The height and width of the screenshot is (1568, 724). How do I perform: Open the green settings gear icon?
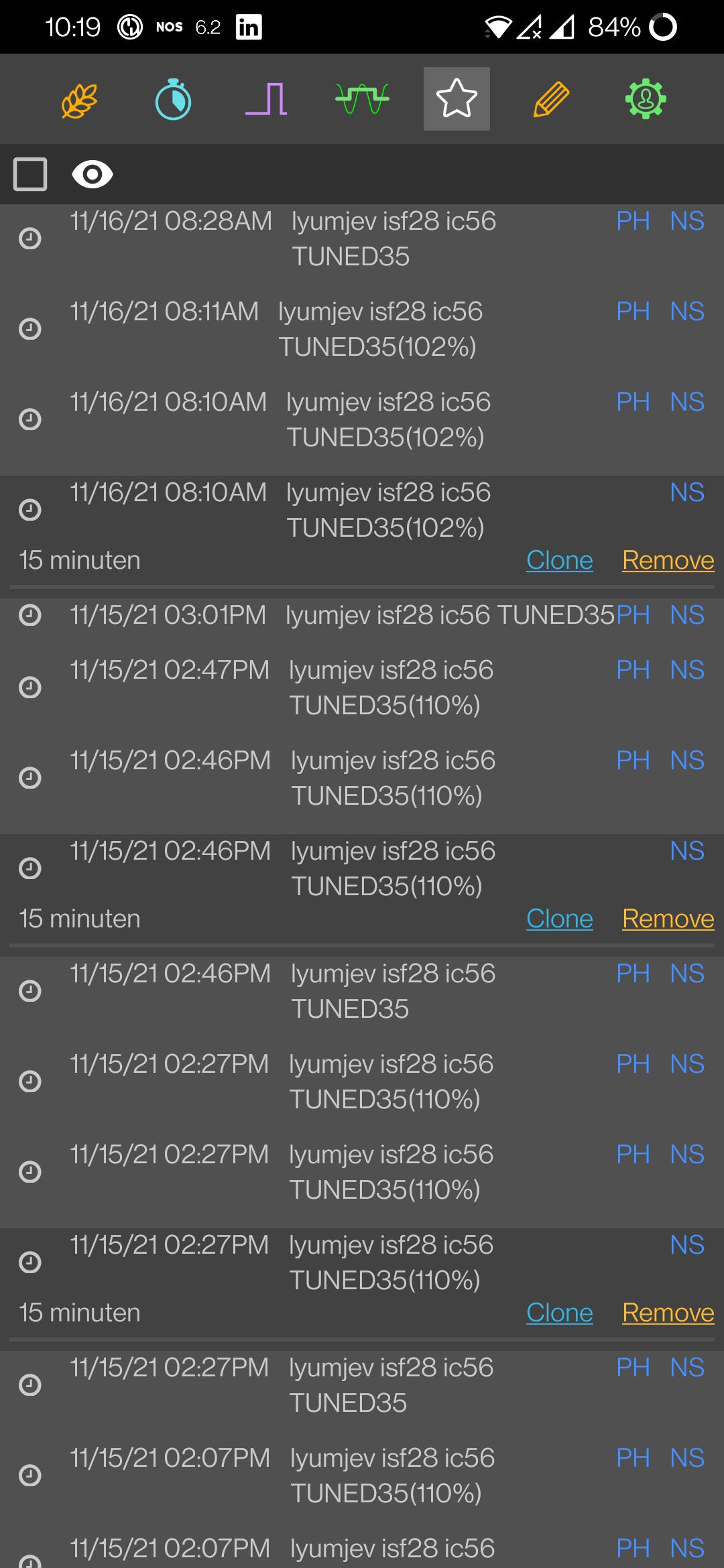644,99
